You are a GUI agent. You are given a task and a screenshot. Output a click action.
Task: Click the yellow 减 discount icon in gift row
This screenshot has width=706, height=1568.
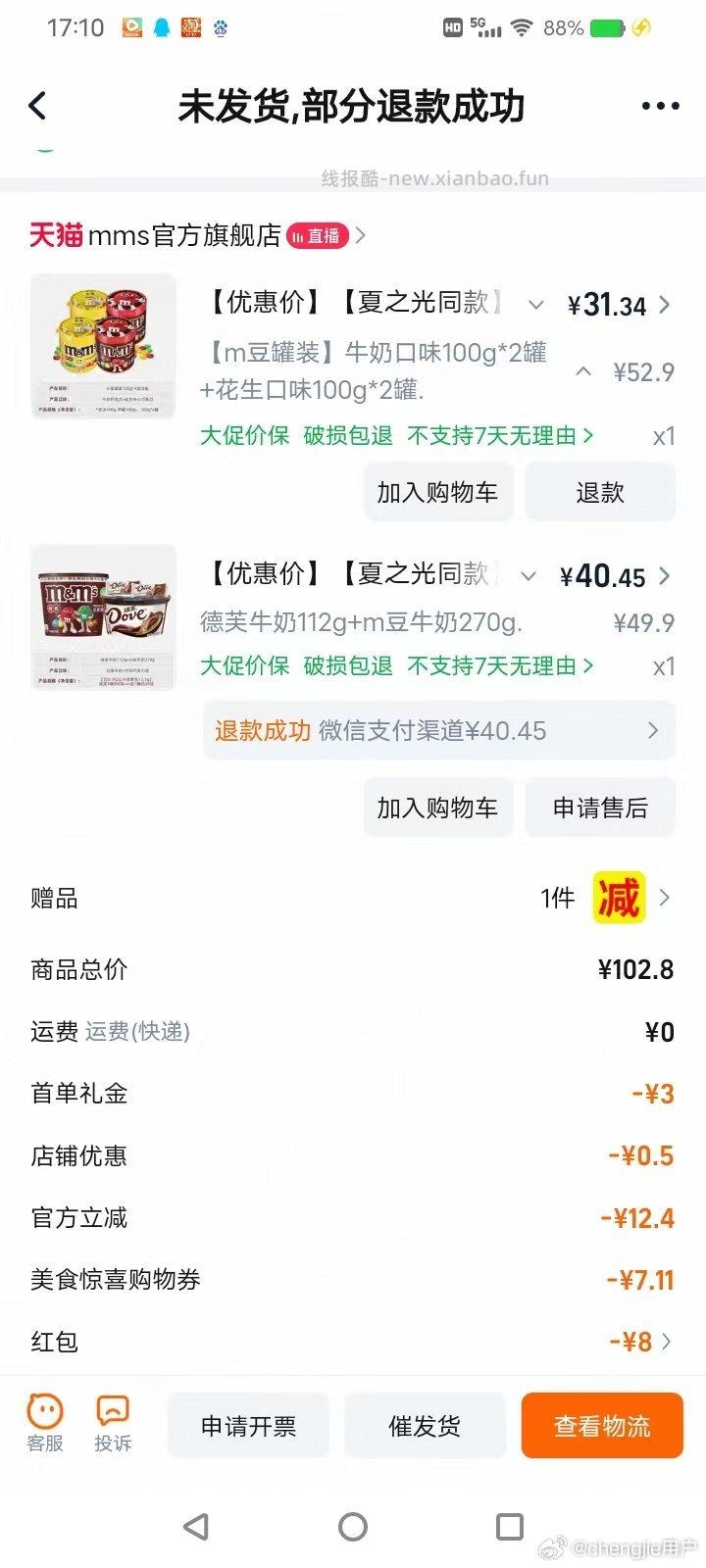click(618, 898)
